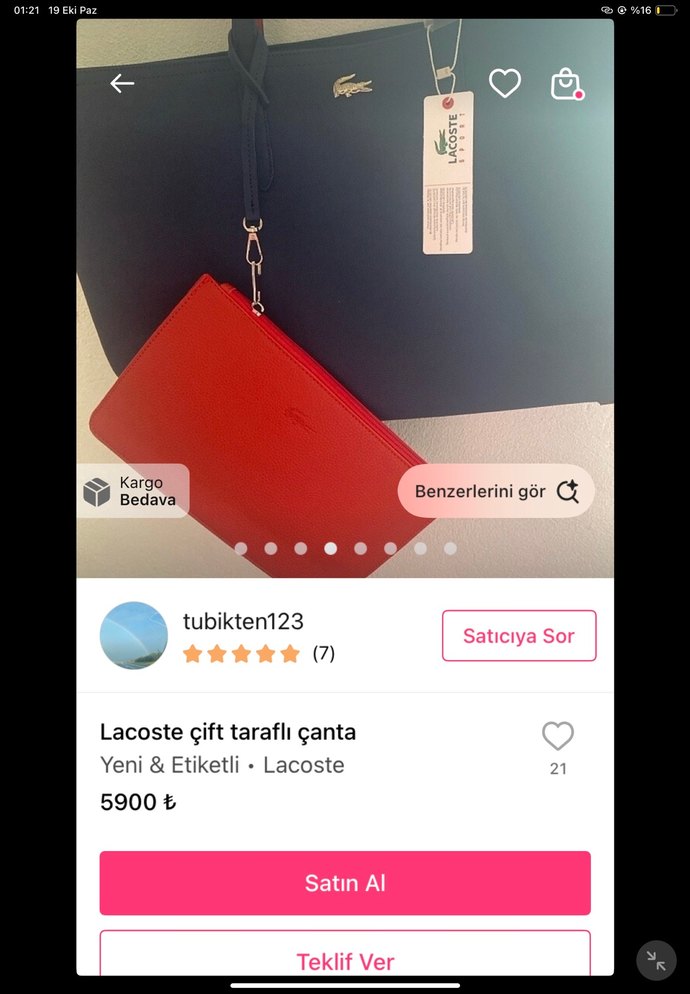Go back using the arrow icon

[122, 84]
